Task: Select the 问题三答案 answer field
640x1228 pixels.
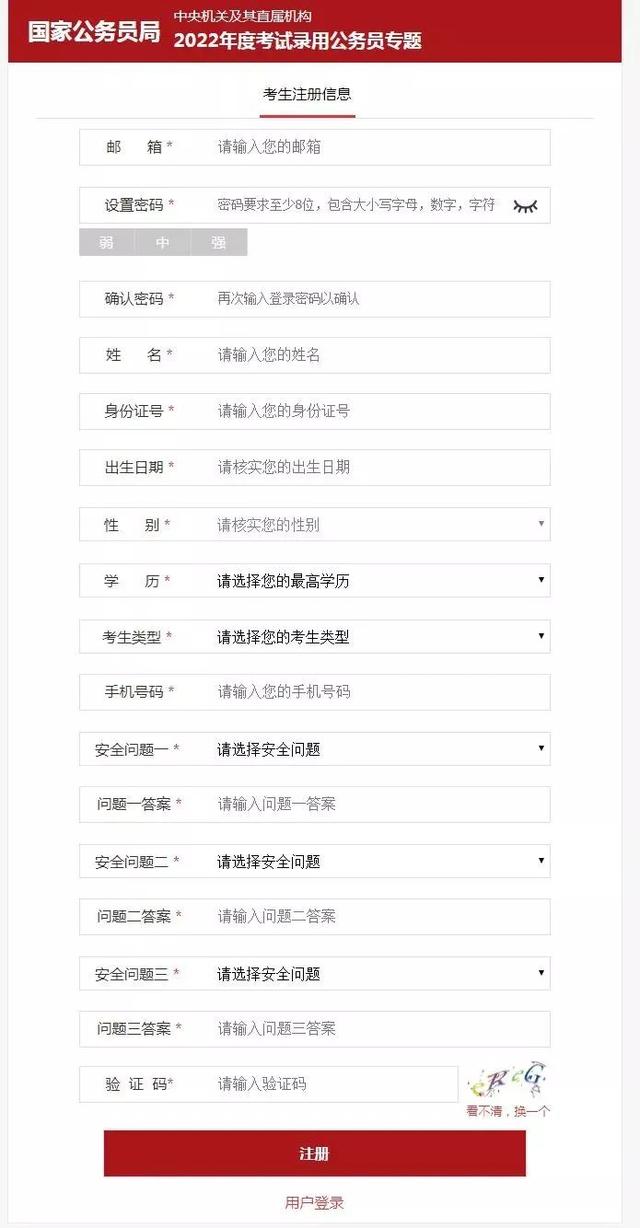Action: (314, 1028)
